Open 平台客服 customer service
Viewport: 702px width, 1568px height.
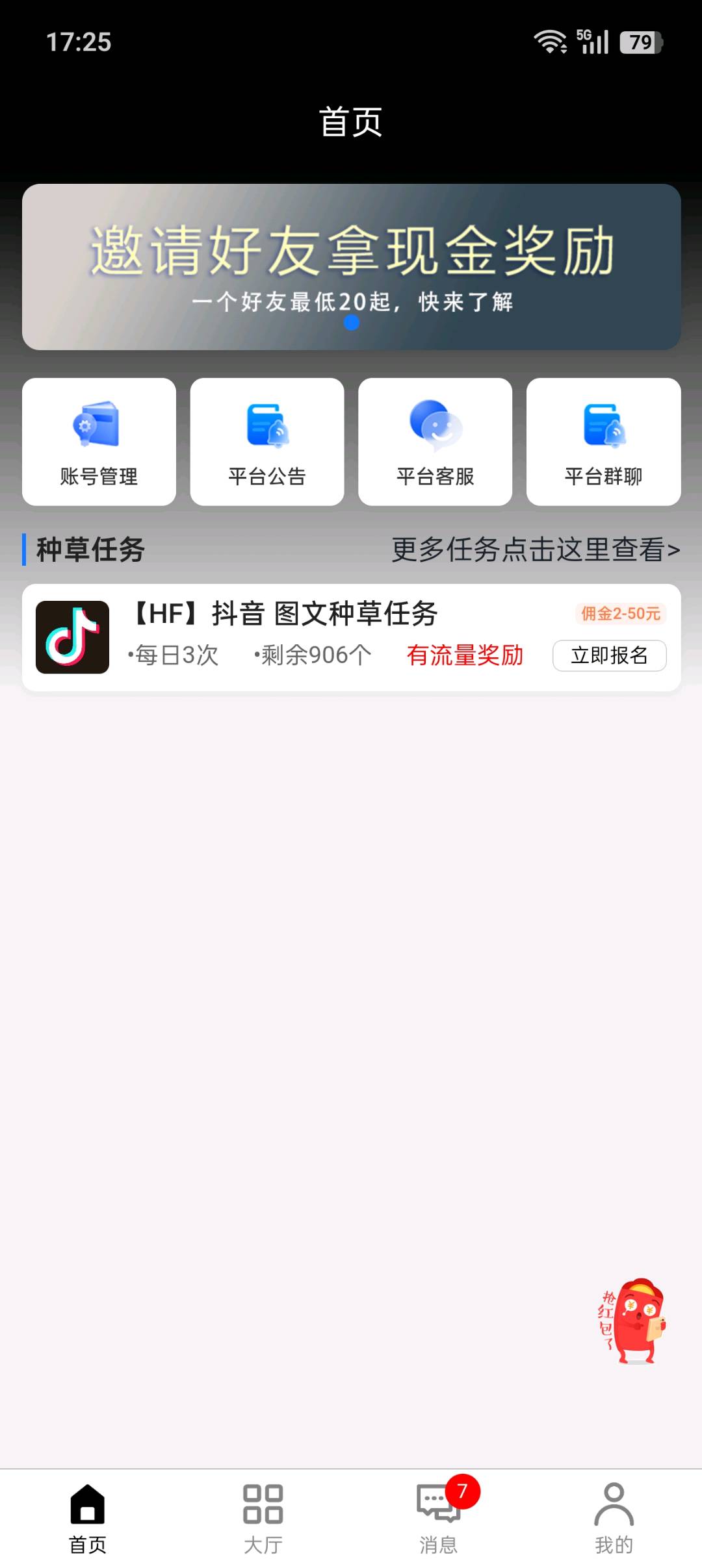tap(434, 441)
